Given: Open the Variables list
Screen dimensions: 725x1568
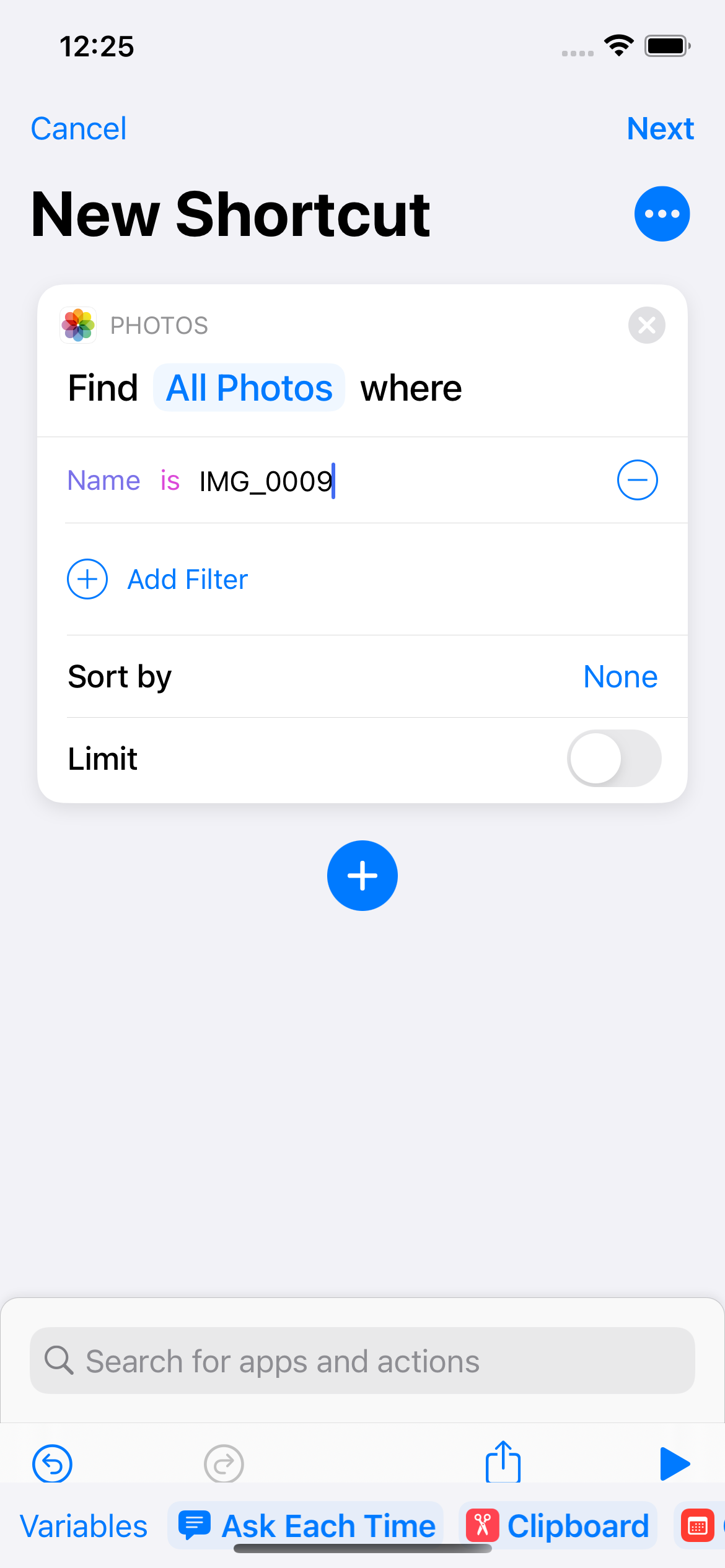Looking at the screenshot, I should [84, 1526].
